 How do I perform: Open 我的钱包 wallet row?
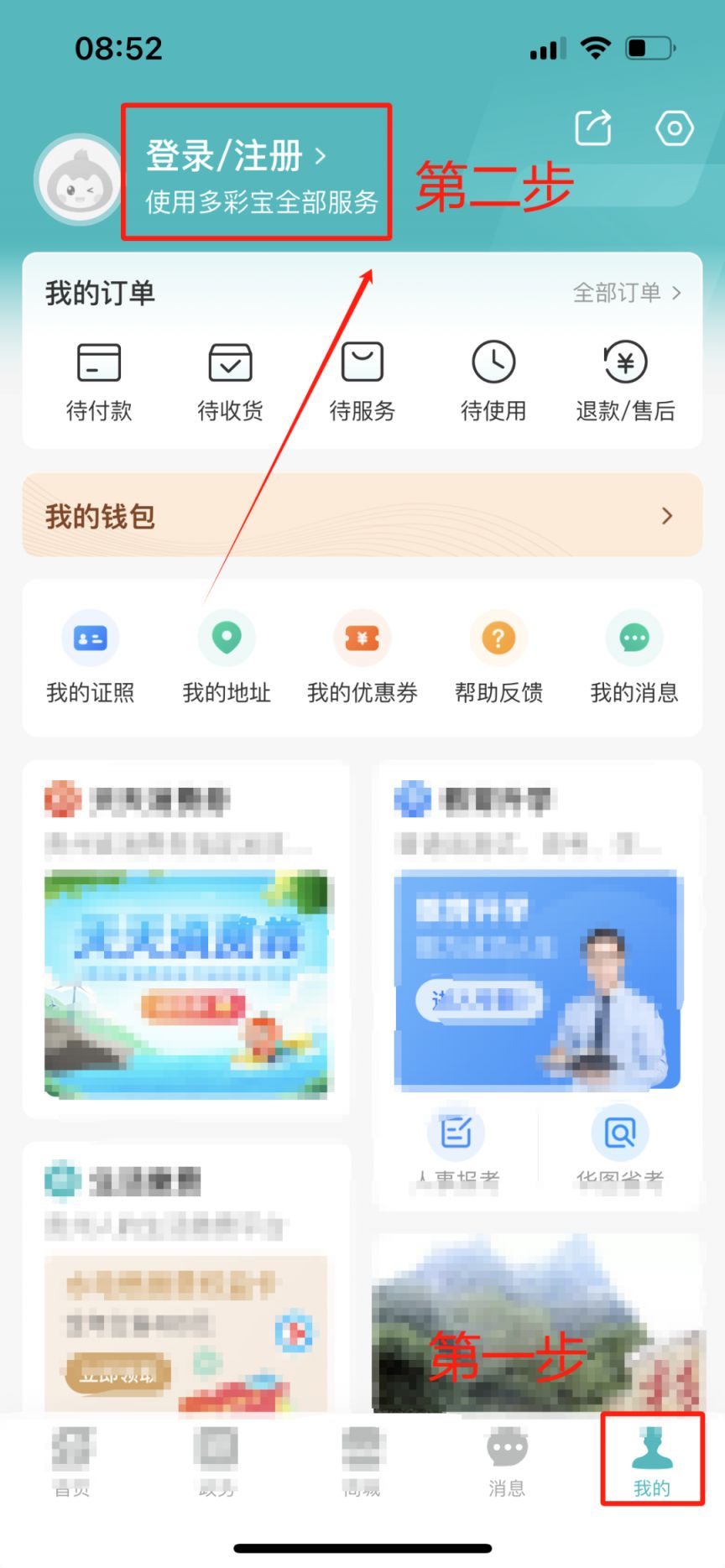(x=362, y=515)
